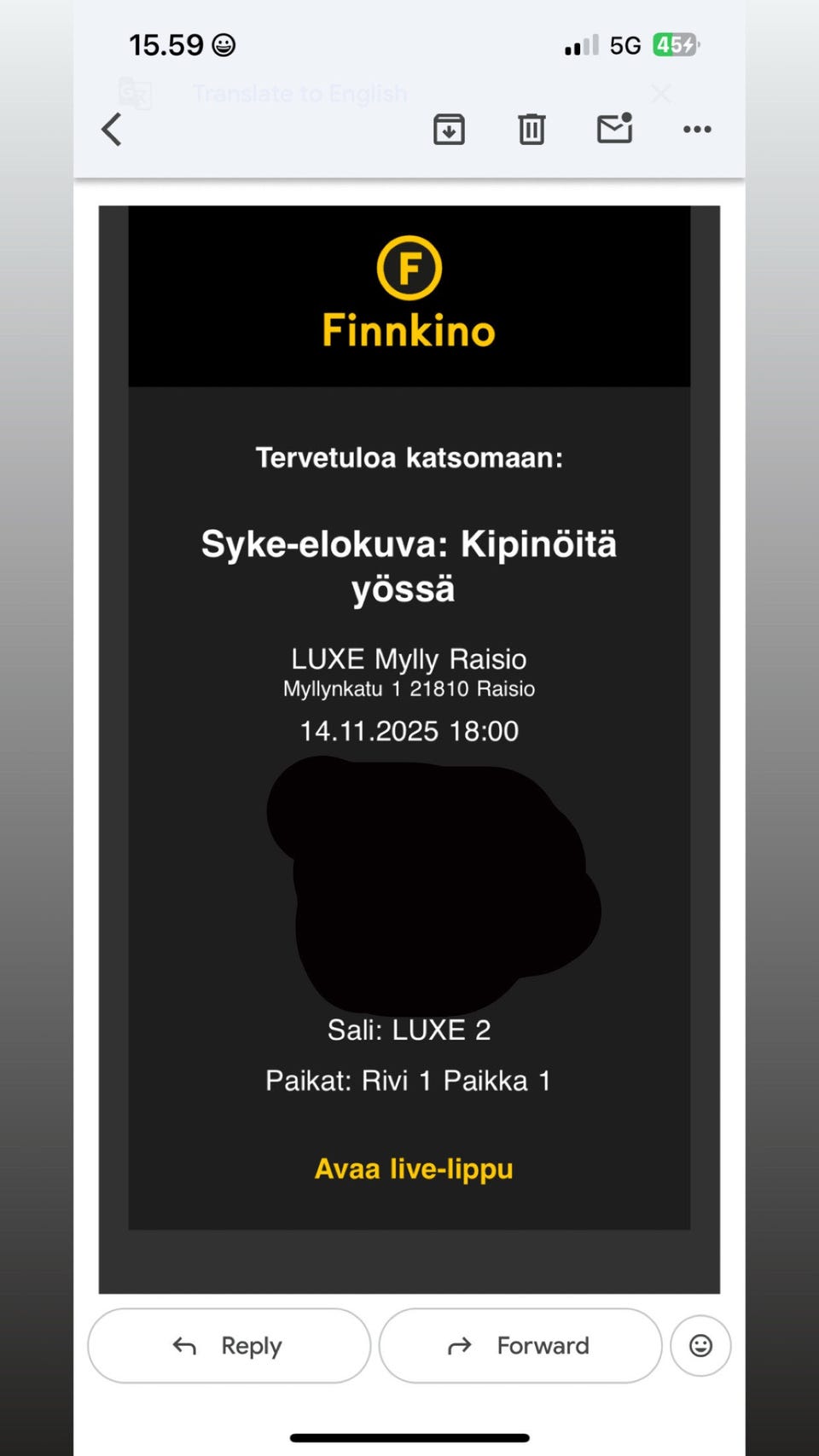
Task: Forward this ticket email
Action: [x=520, y=1345]
